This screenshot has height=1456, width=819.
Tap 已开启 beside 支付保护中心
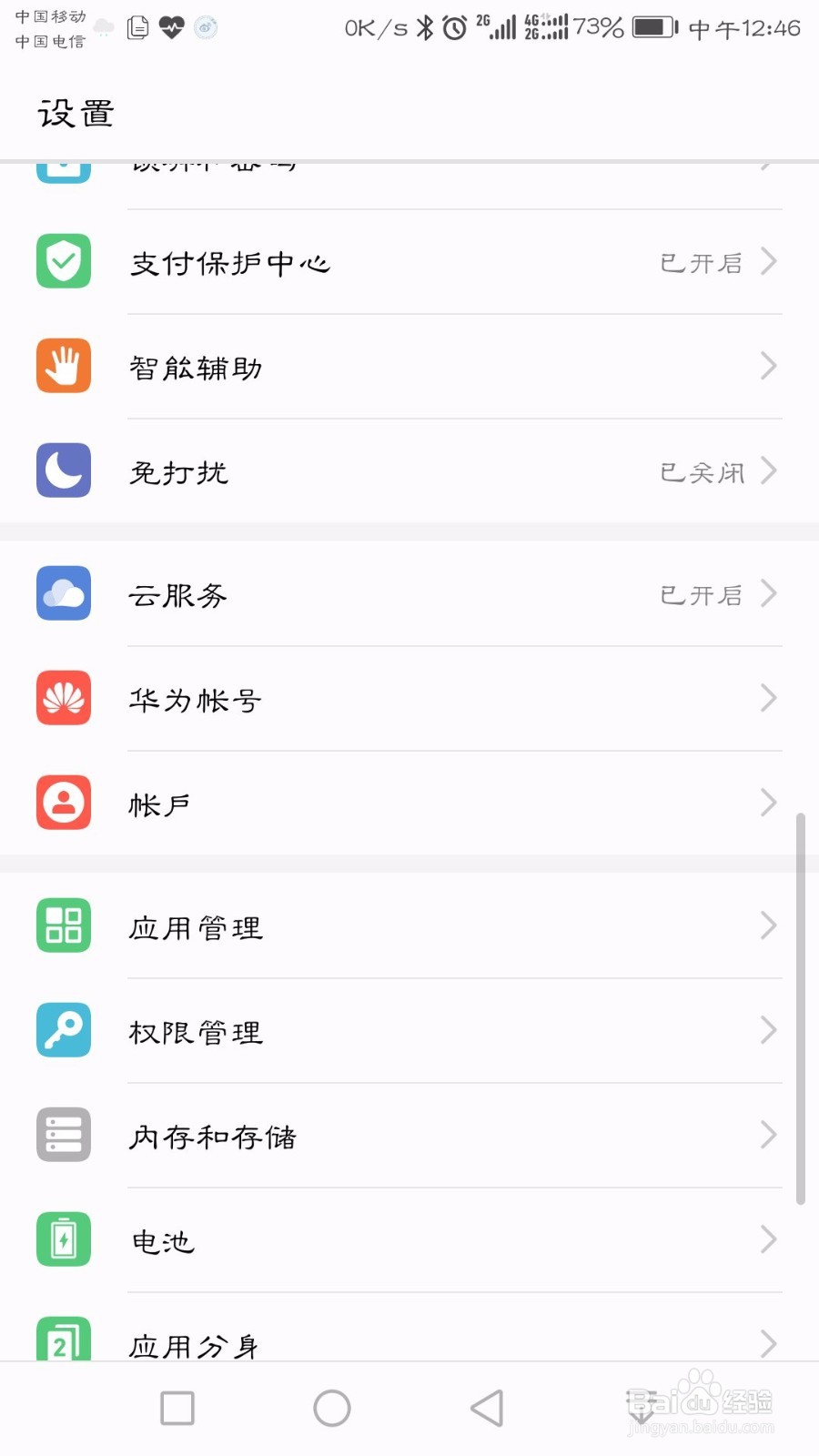(x=699, y=262)
